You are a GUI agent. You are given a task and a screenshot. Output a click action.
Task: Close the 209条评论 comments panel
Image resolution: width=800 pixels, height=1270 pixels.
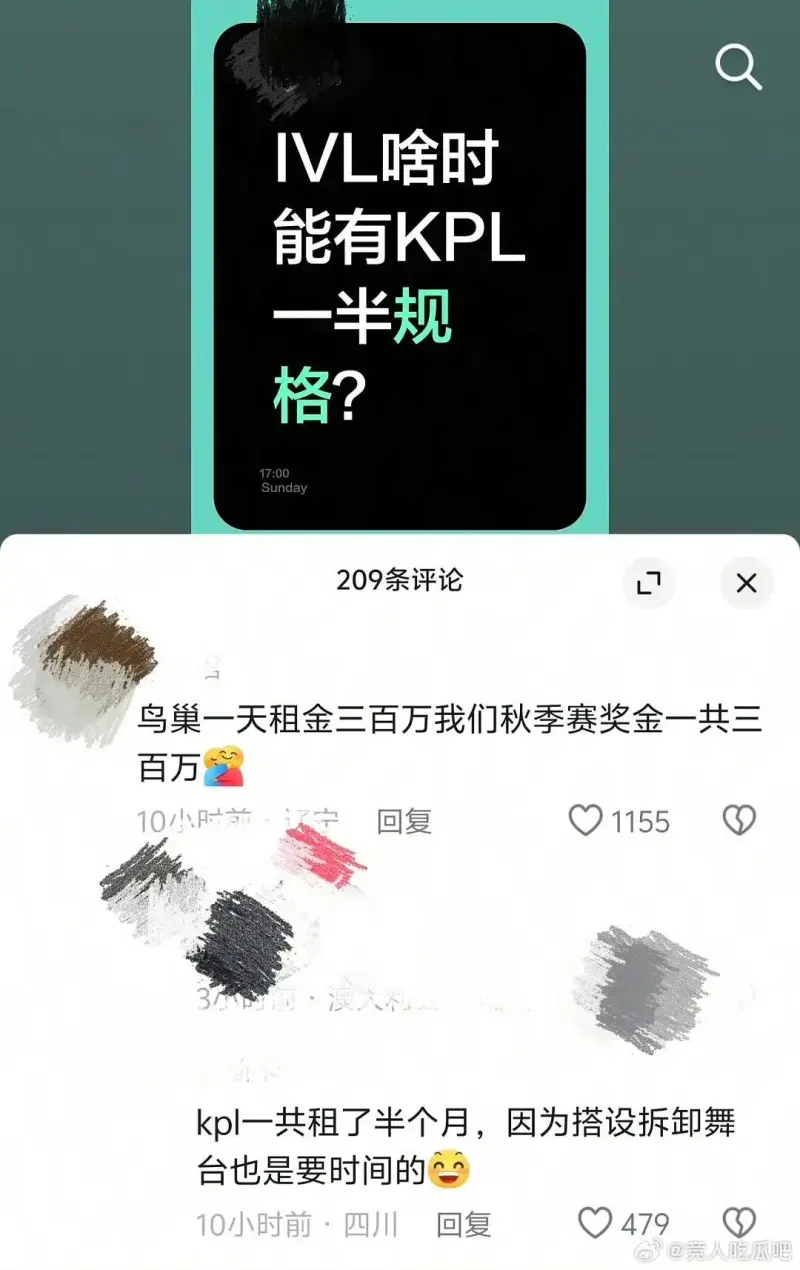point(746,584)
